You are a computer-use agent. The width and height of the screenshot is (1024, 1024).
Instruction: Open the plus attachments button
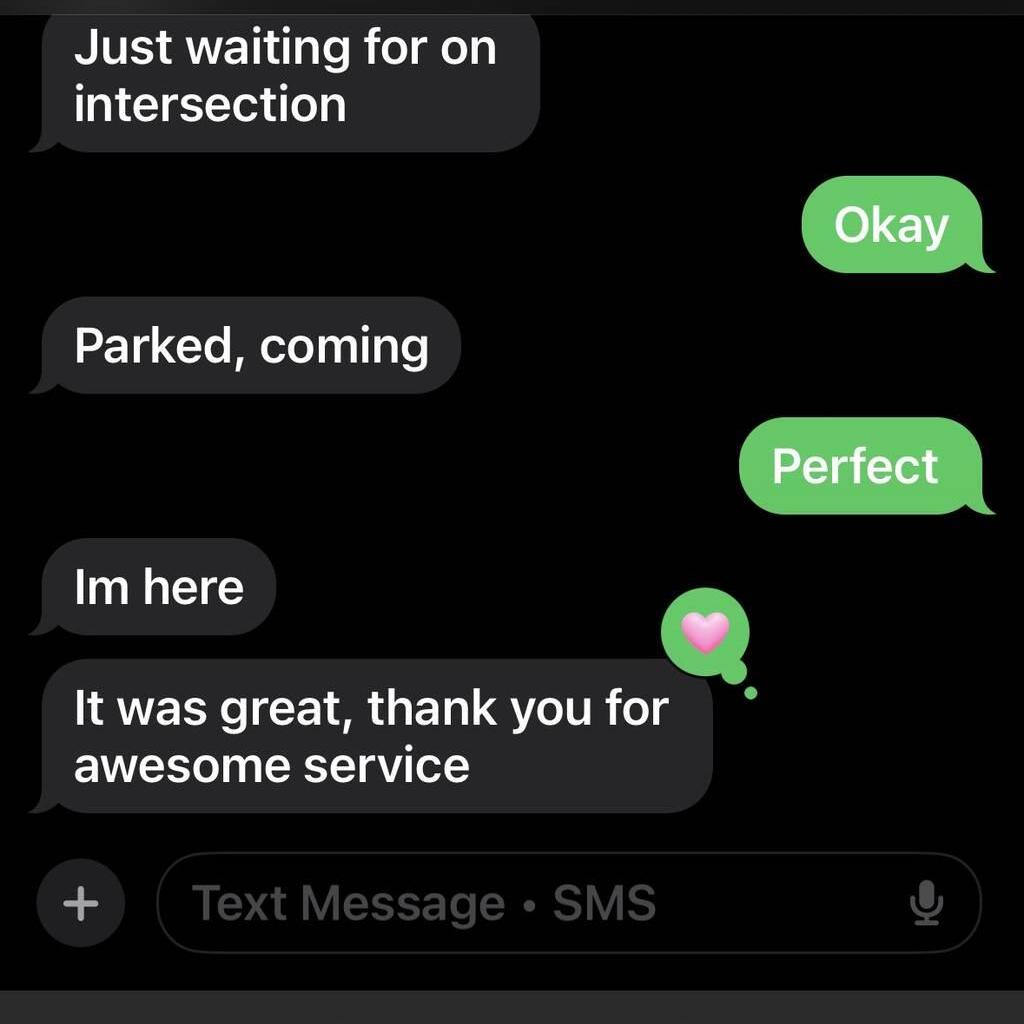pyautogui.click(x=80, y=903)
